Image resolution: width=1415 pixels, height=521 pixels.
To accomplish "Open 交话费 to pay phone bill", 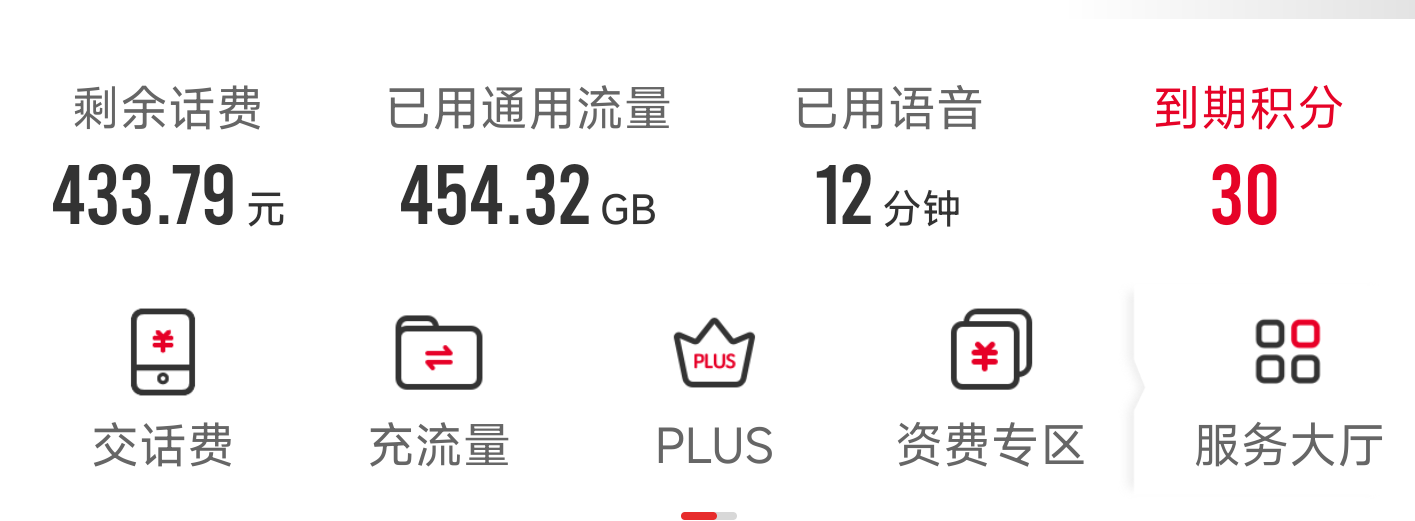I will pos(163,390).
